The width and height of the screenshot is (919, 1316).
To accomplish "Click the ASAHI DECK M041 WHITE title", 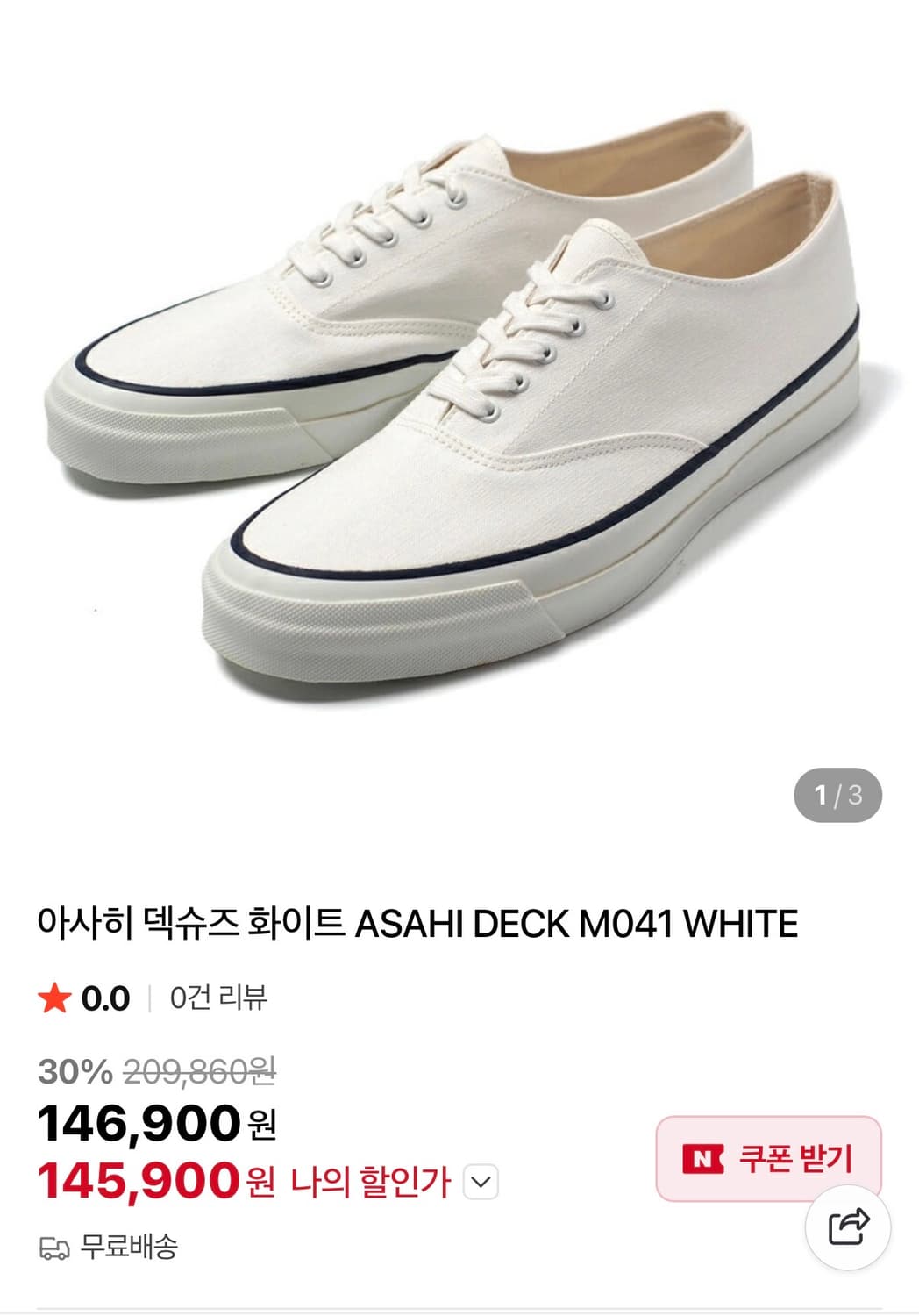I will pos(421,921).
